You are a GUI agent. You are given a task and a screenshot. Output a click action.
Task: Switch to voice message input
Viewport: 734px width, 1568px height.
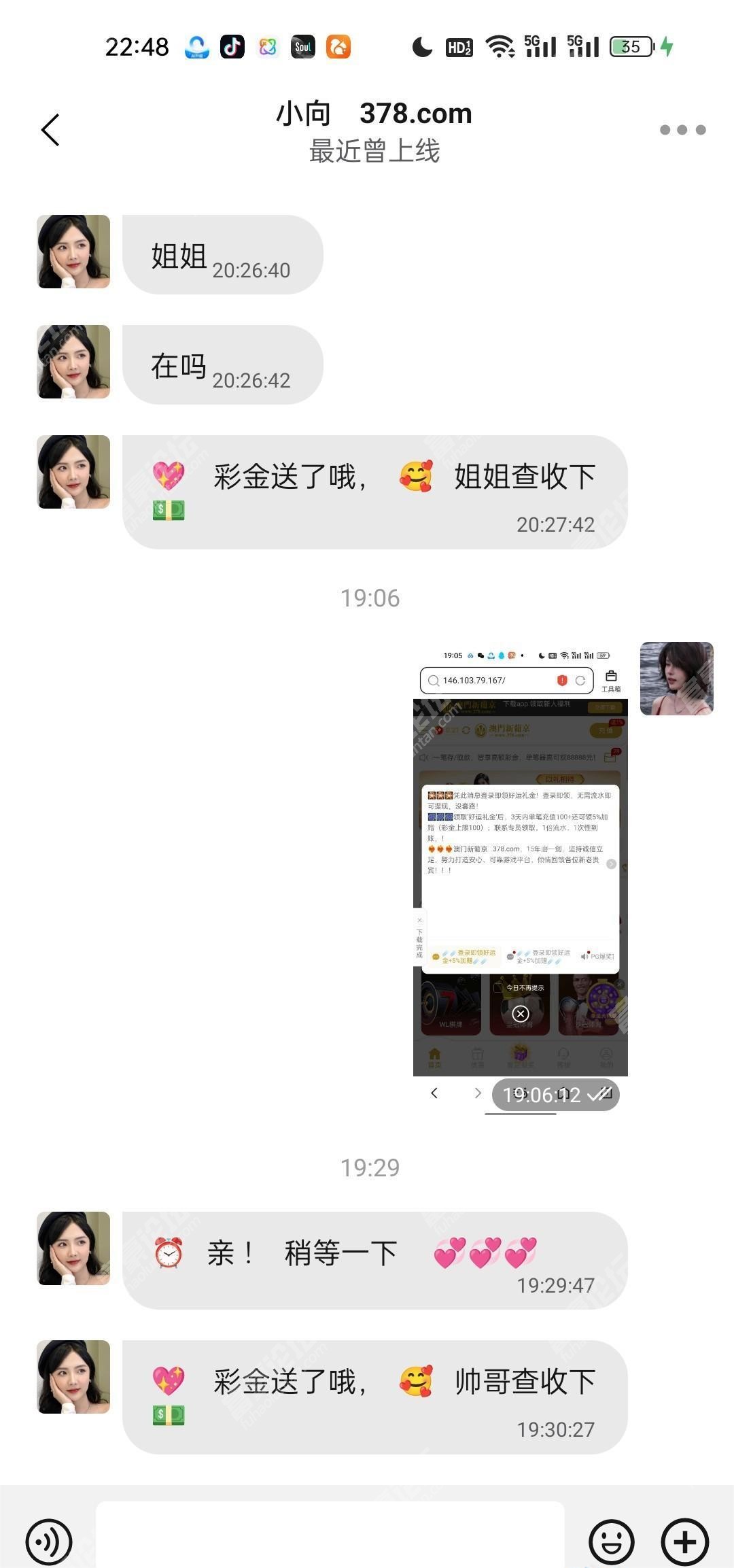(x=49, y=1541)
